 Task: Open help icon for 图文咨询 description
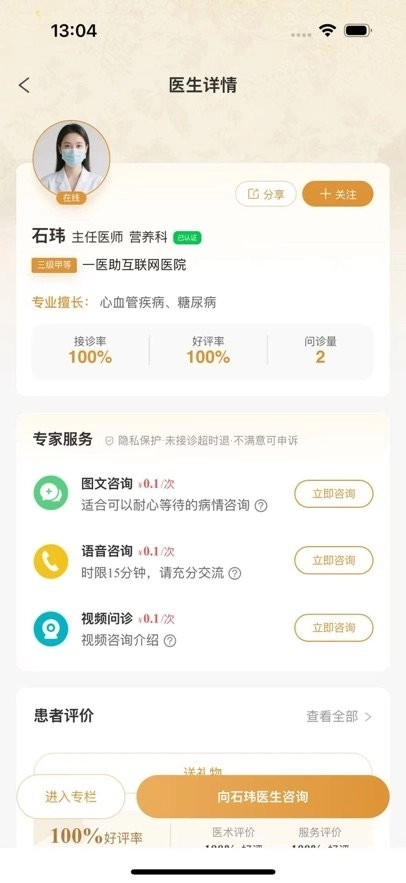[261, 506]
